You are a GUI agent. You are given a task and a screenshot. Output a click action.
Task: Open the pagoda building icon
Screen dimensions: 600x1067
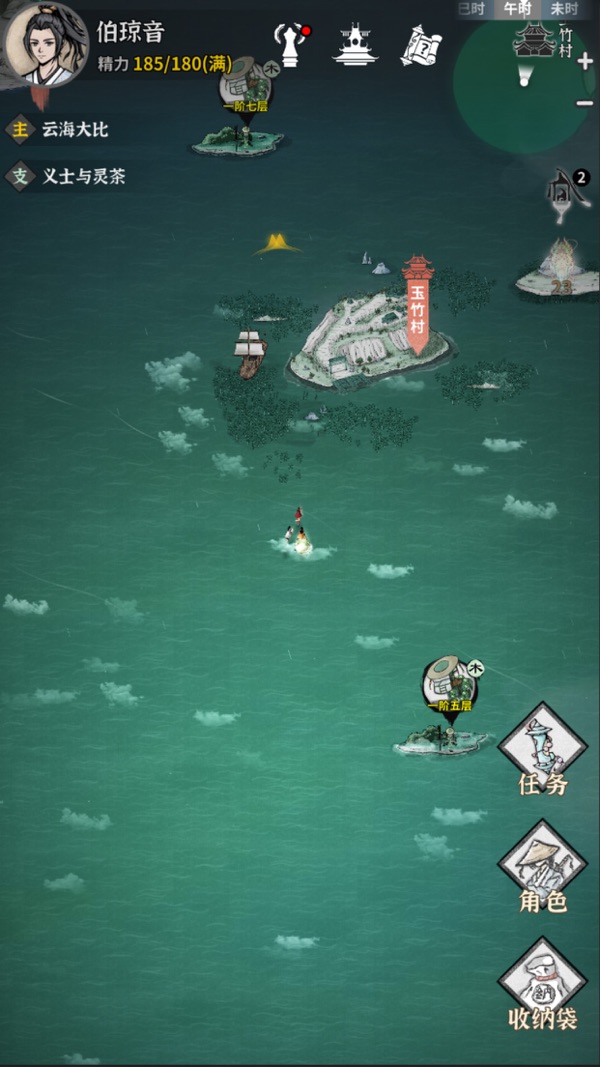pyautogui.click(x=355, y=46)
